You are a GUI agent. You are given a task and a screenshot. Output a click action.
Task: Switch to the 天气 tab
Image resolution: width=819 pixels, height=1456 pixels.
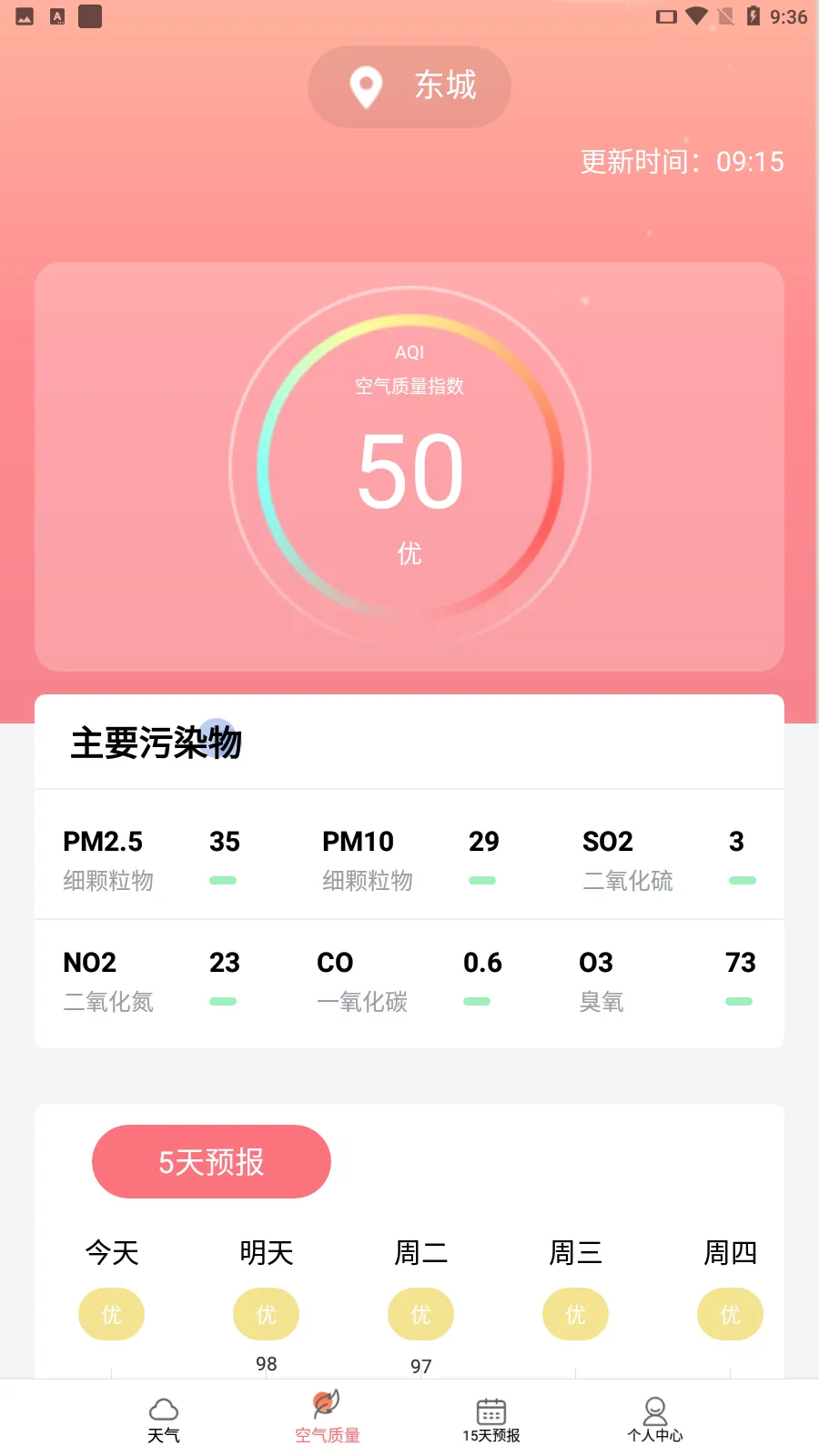[164, 1419]
